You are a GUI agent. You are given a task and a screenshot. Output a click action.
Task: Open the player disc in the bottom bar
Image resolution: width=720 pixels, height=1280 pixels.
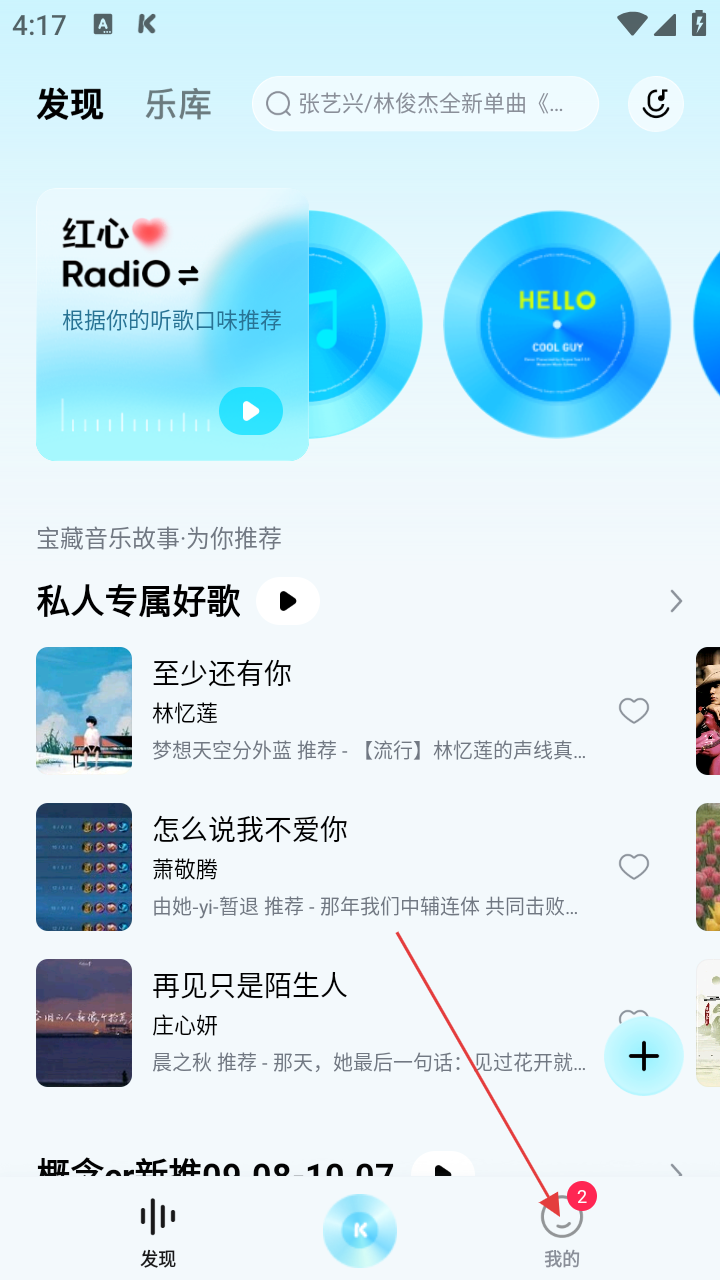tap(360, 1231)
